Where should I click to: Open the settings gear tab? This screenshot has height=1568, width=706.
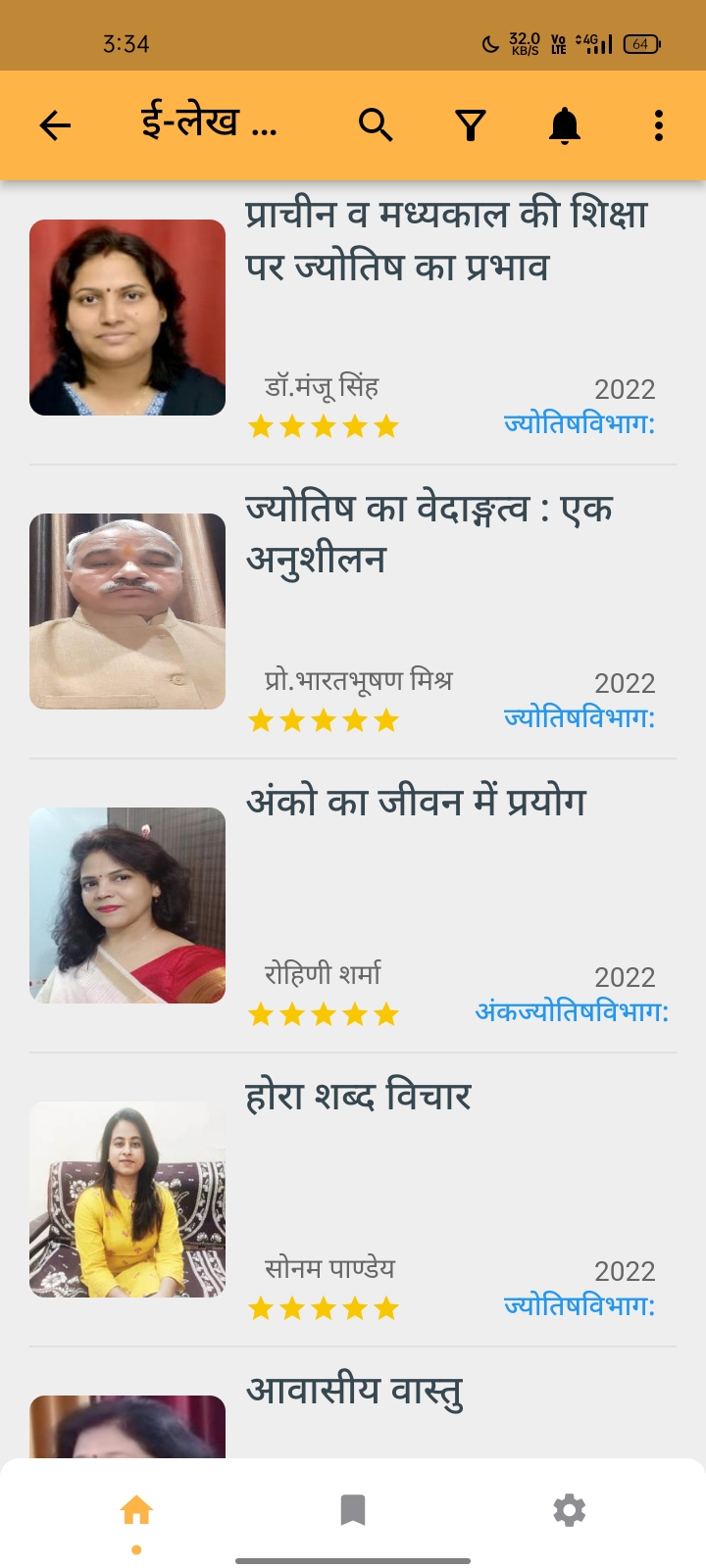[569, 1510]
